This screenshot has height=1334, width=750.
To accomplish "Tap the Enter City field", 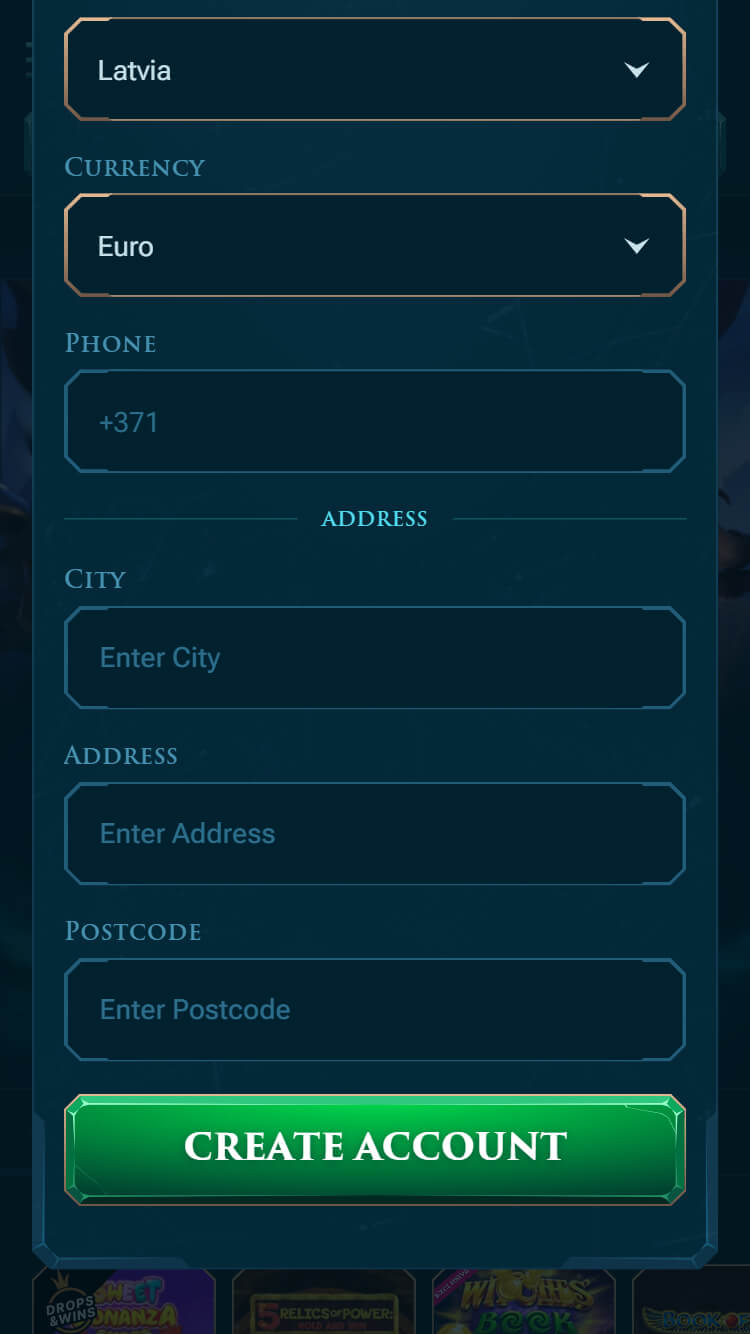I will tap(374, 658).
